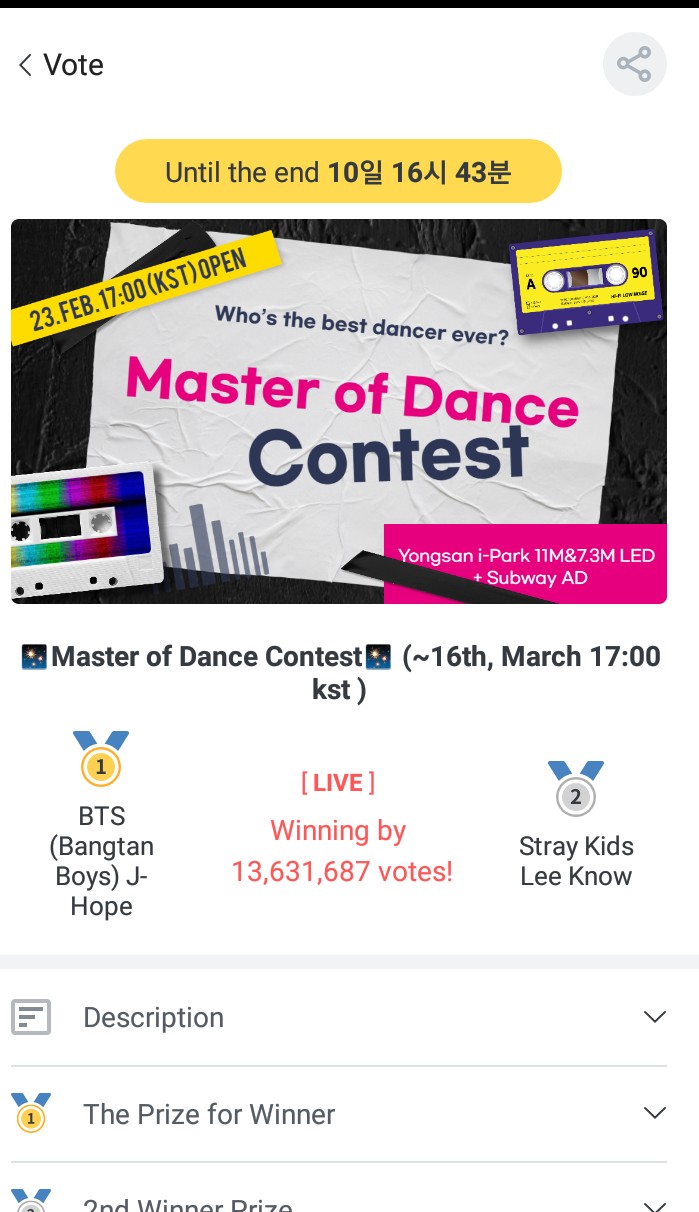Screen dimensions: 699x1212
Task: Open the Master of Dance Contest banner
Action: click(338, 411)
